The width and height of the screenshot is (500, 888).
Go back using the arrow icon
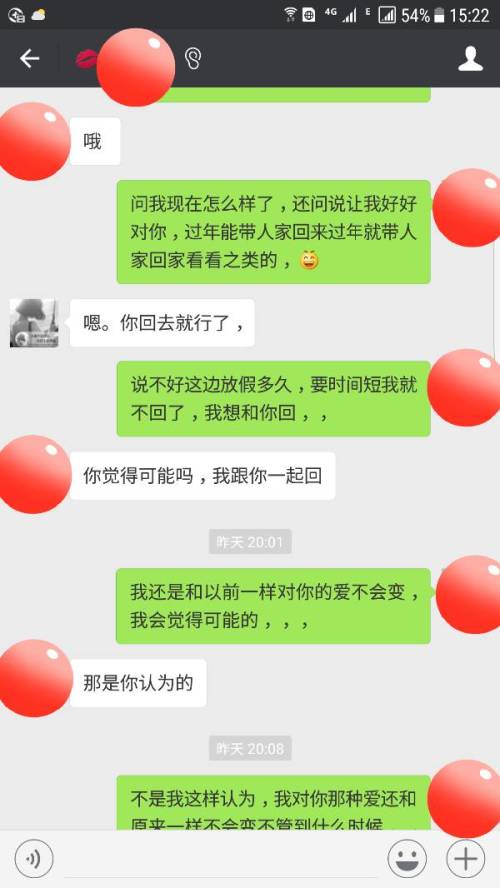tap(29, 58)
